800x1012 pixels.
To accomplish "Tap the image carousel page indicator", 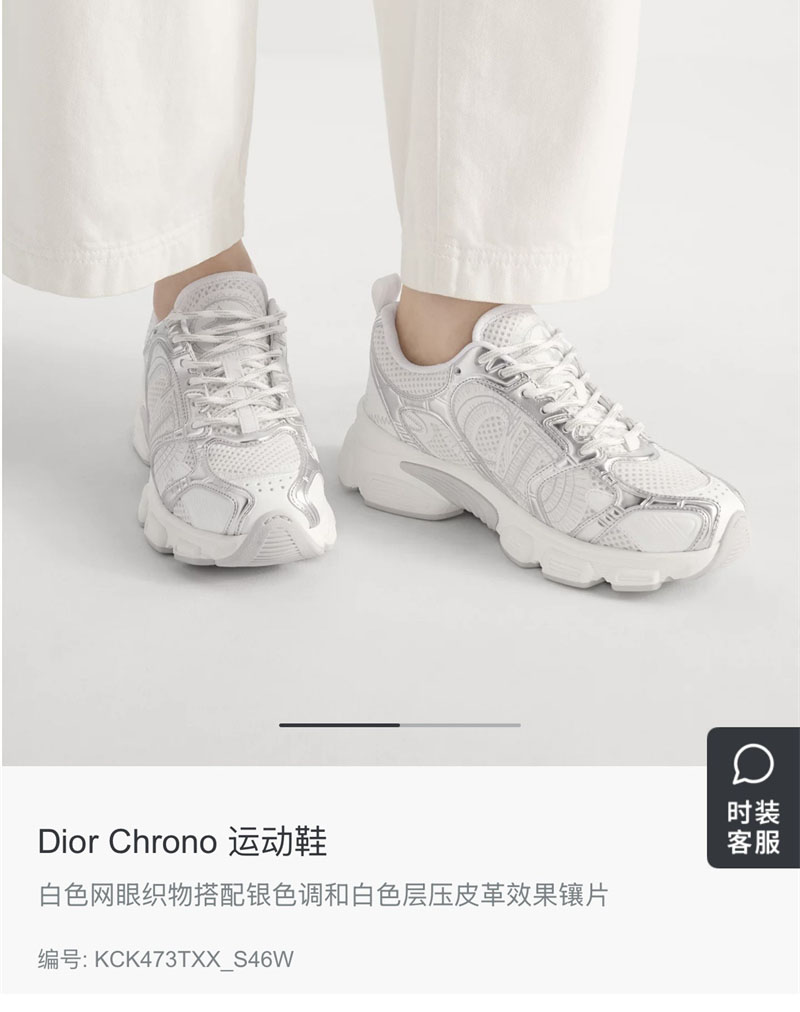I will coord(400,724).
